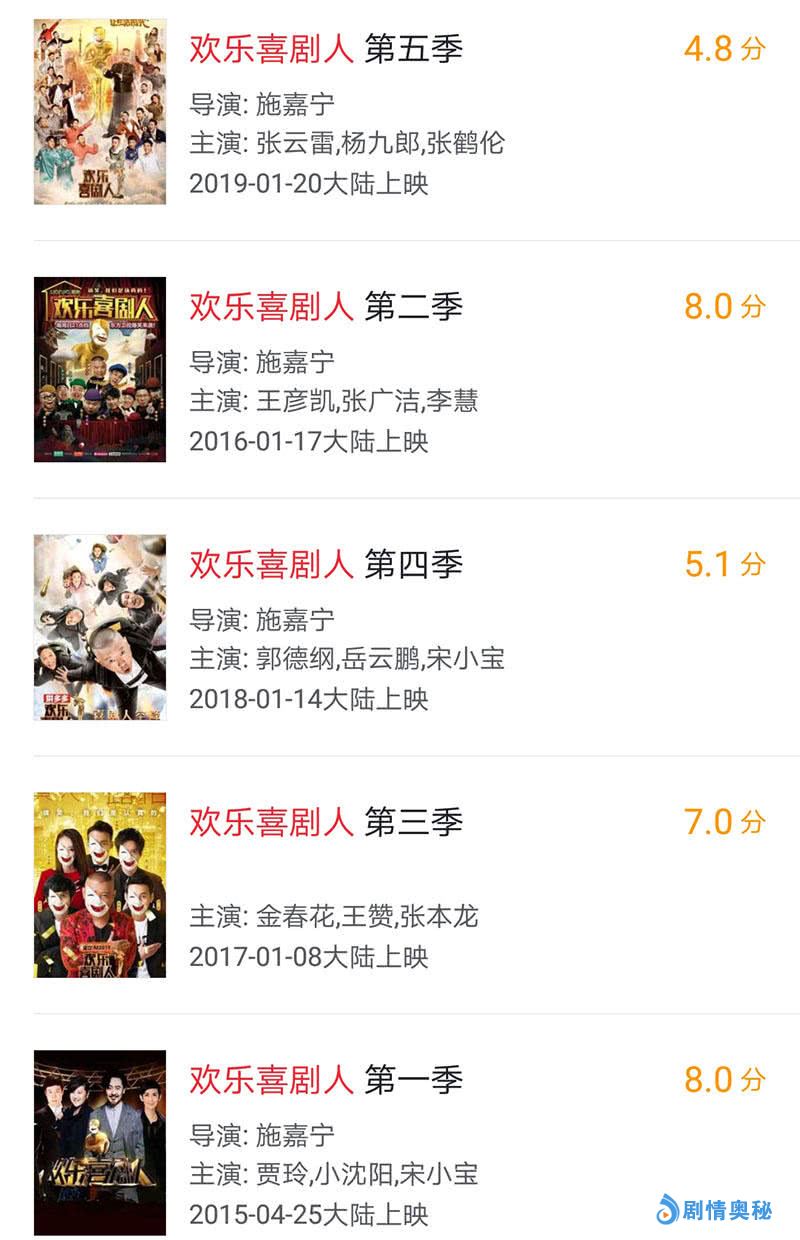This screenshot has width=800, height=1240.
Task: View 欢乐喜剧人 第四季 entry
Action: pyautogui.click(x=326, y=565)
